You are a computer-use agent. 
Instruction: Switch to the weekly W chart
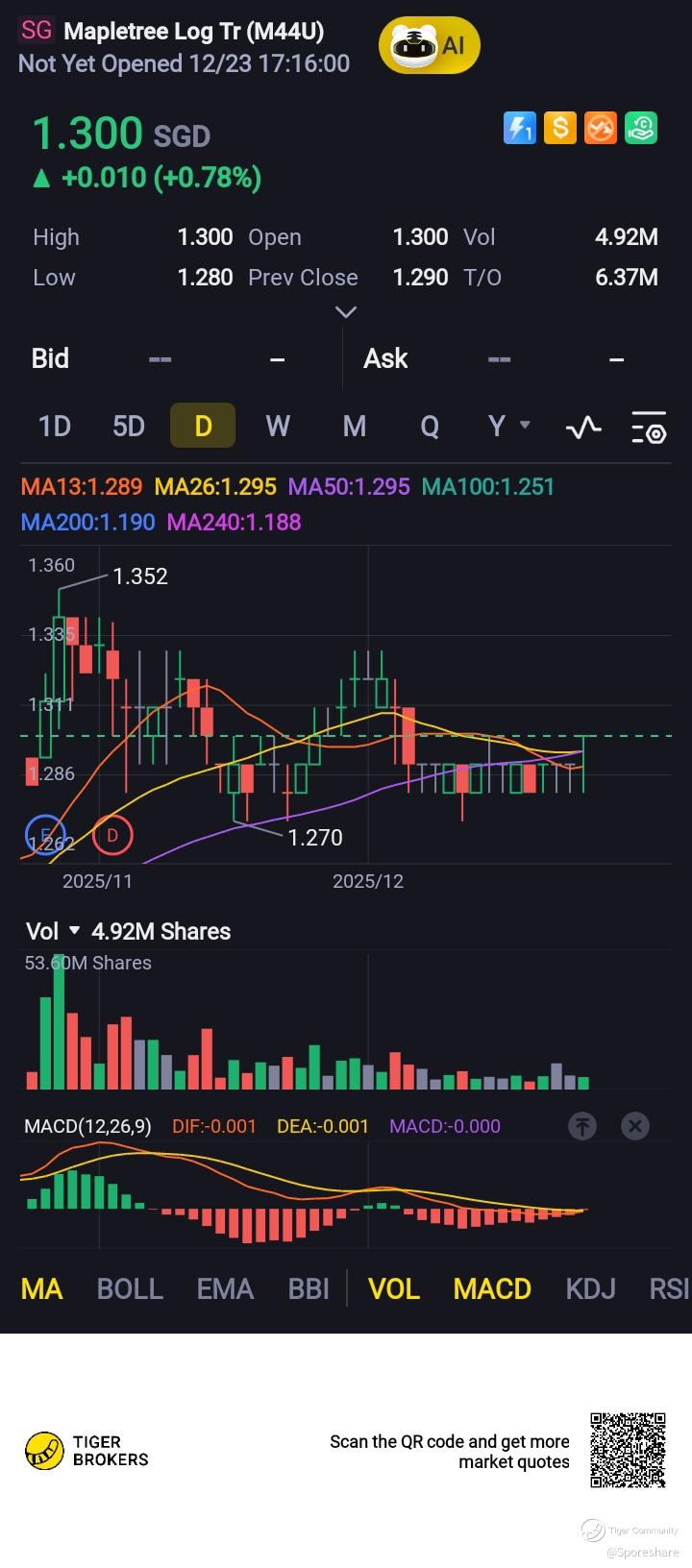(x=278, y=426)
